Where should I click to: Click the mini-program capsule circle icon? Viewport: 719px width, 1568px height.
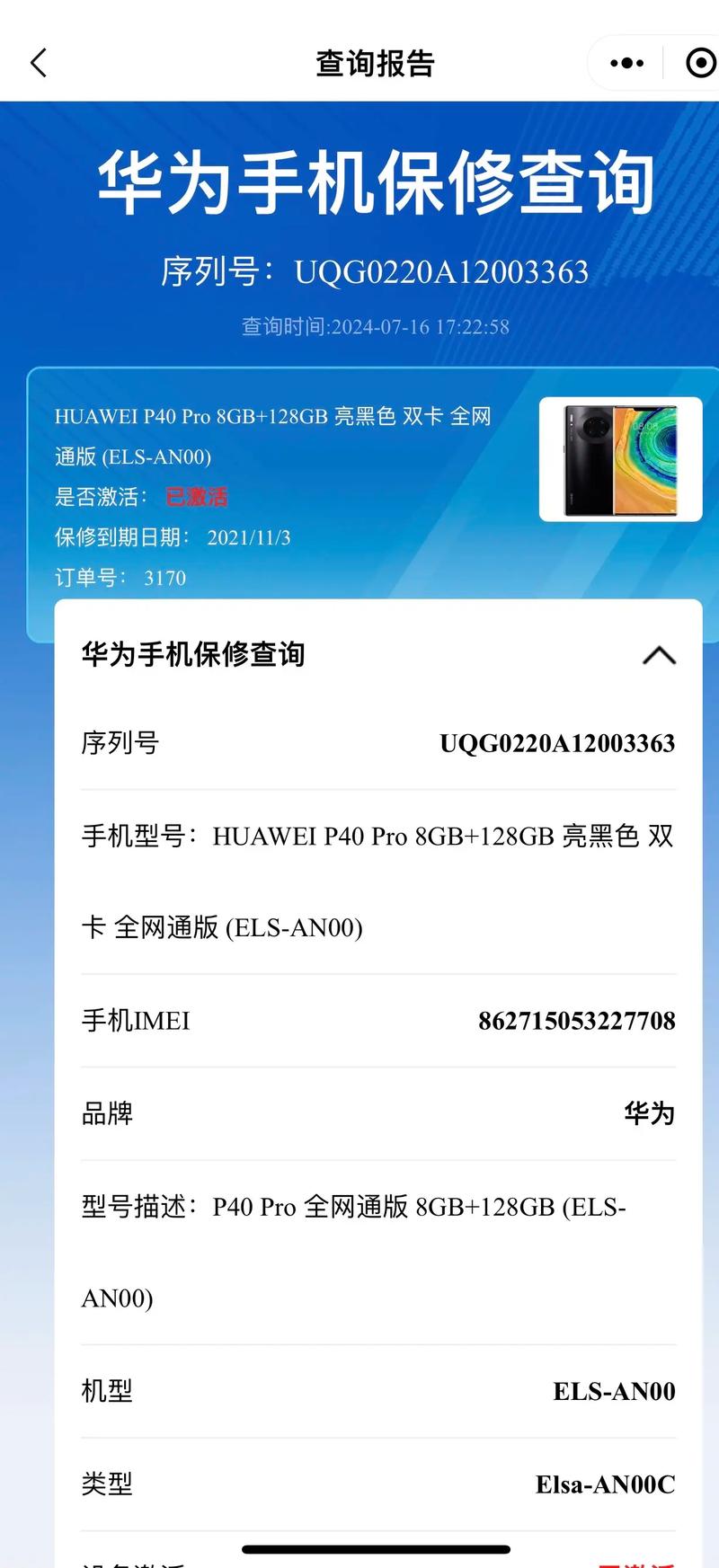point(699,63)
